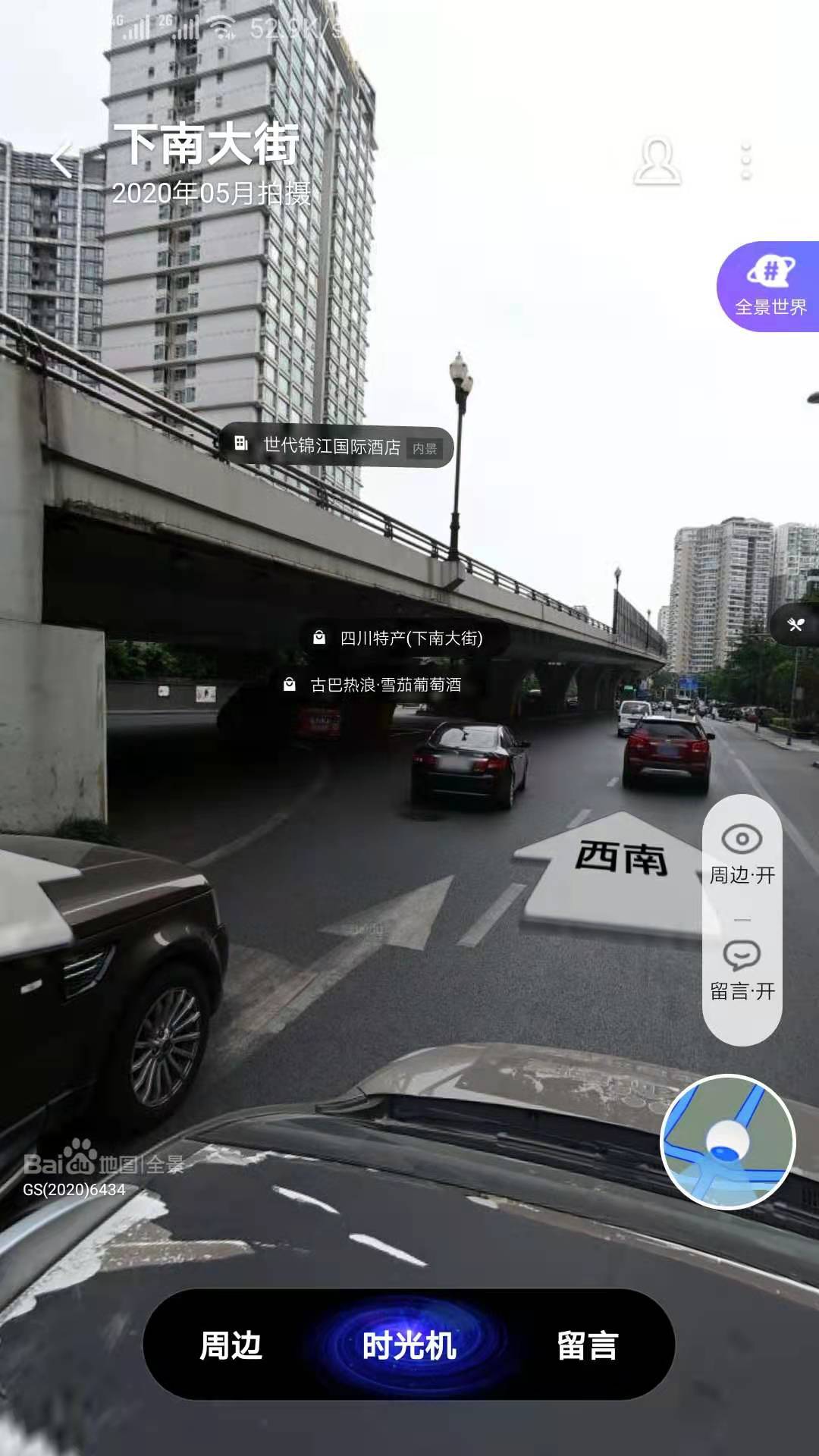The image size is (819, 1456).
Task: Open the user profile icon
Action: pos(657,162)
